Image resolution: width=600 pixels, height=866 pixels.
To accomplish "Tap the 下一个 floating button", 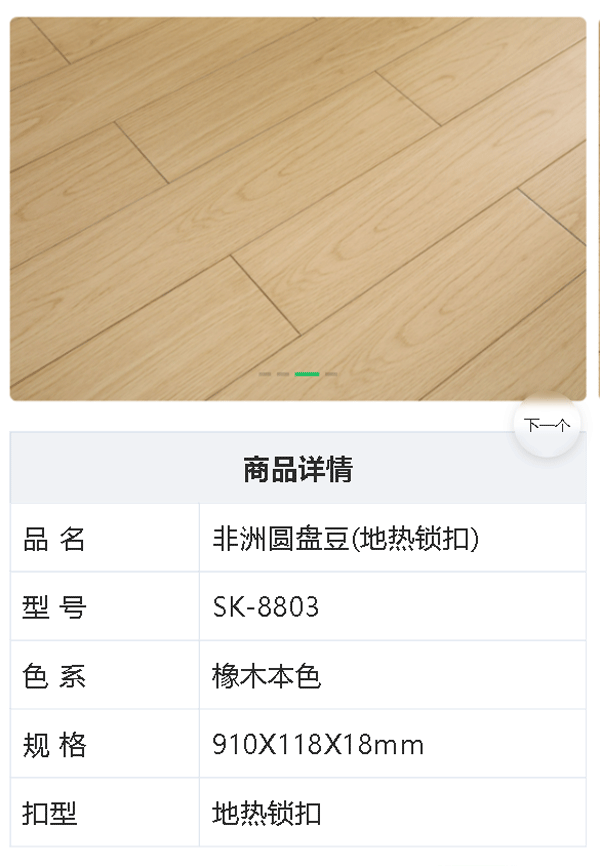I will click(x=547, y=425).
